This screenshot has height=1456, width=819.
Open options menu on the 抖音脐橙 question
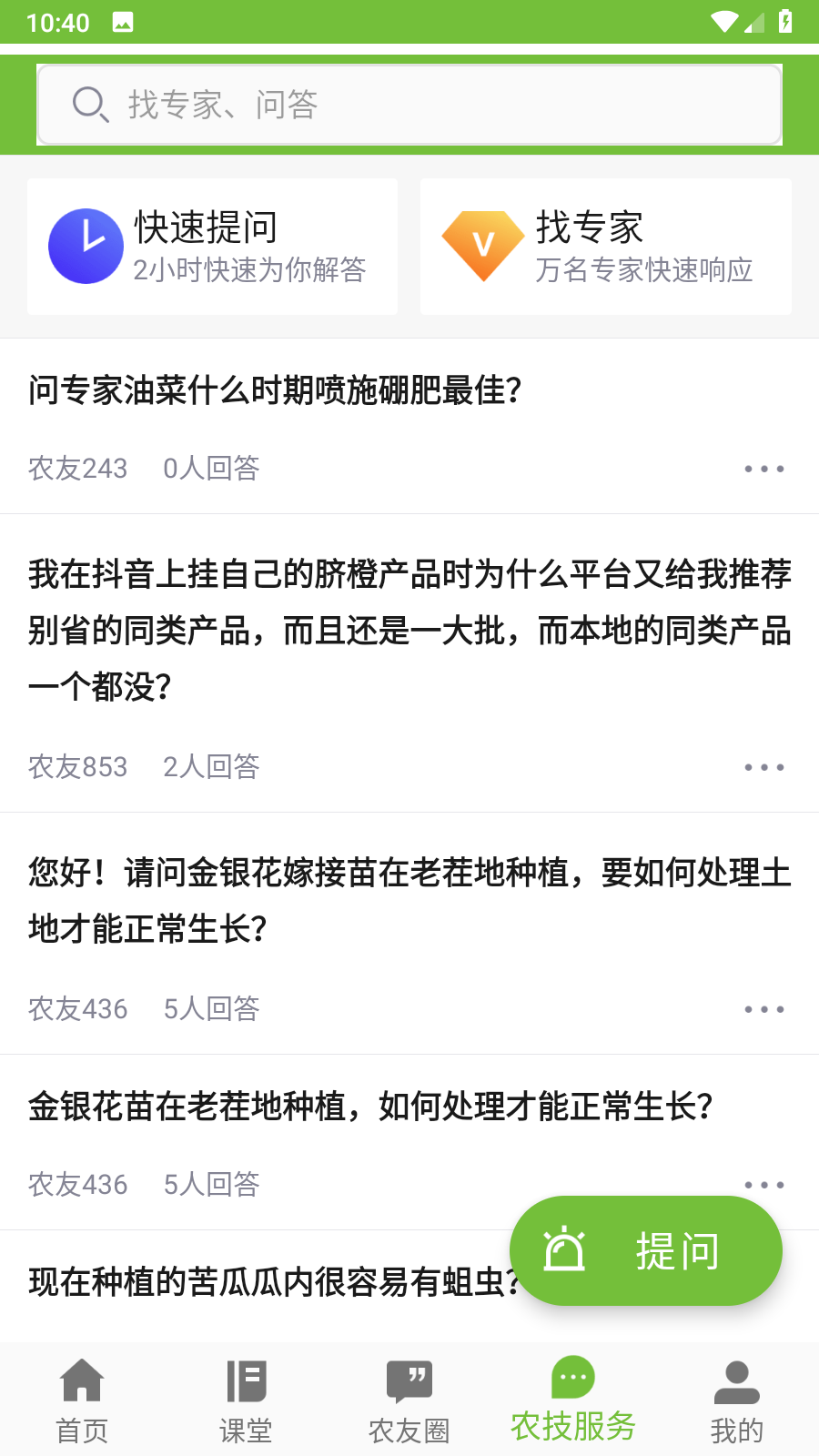click(763, 766)
